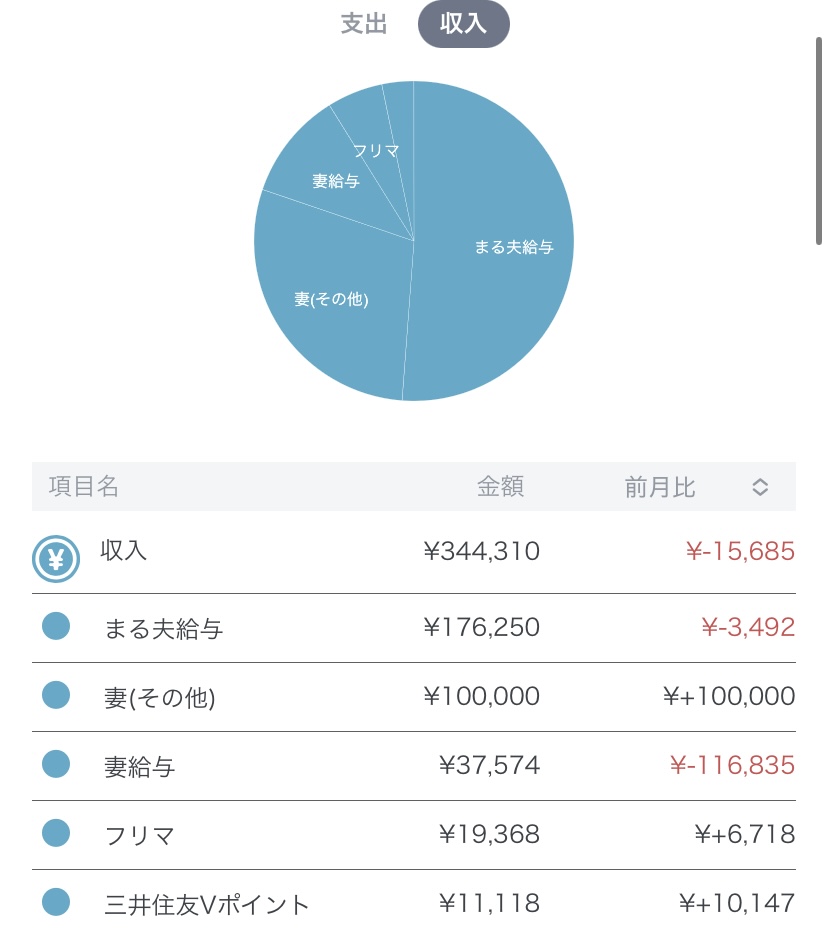This screenshot has width=828, height=937.
Task: Open the フリマ income row
Action: tap(413, 835)
